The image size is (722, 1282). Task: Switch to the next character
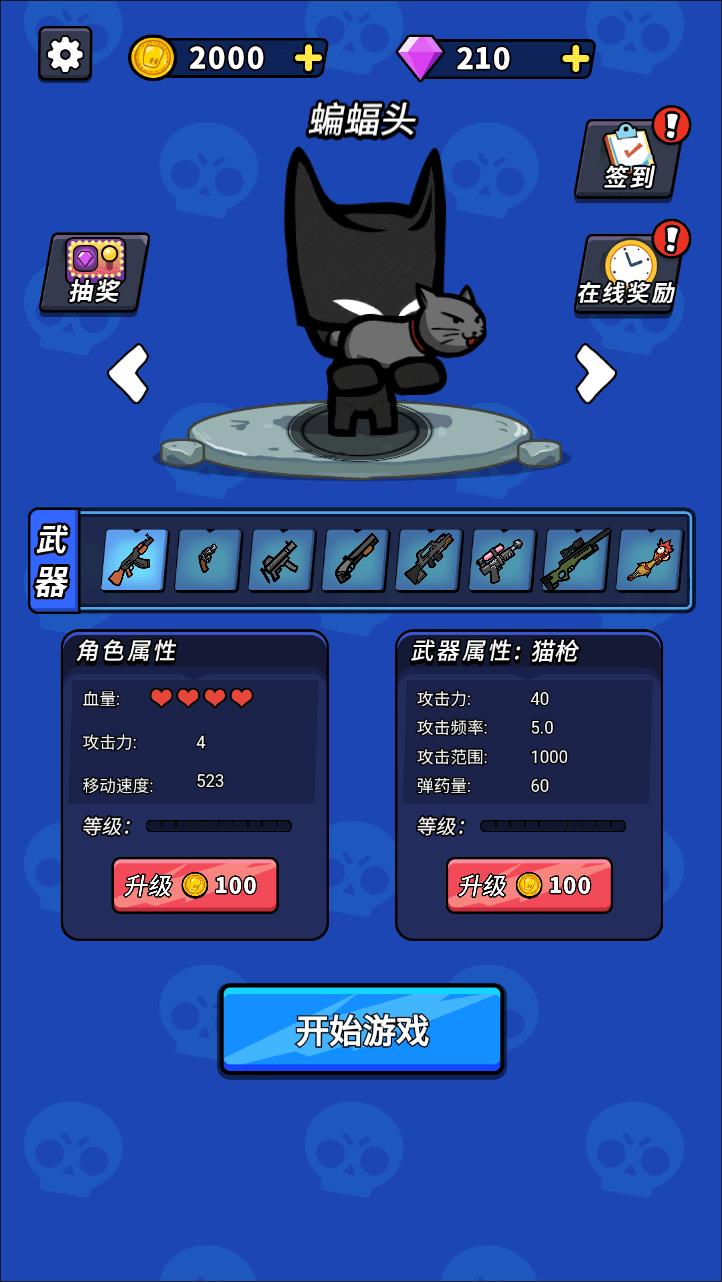[x=595, y=374]
